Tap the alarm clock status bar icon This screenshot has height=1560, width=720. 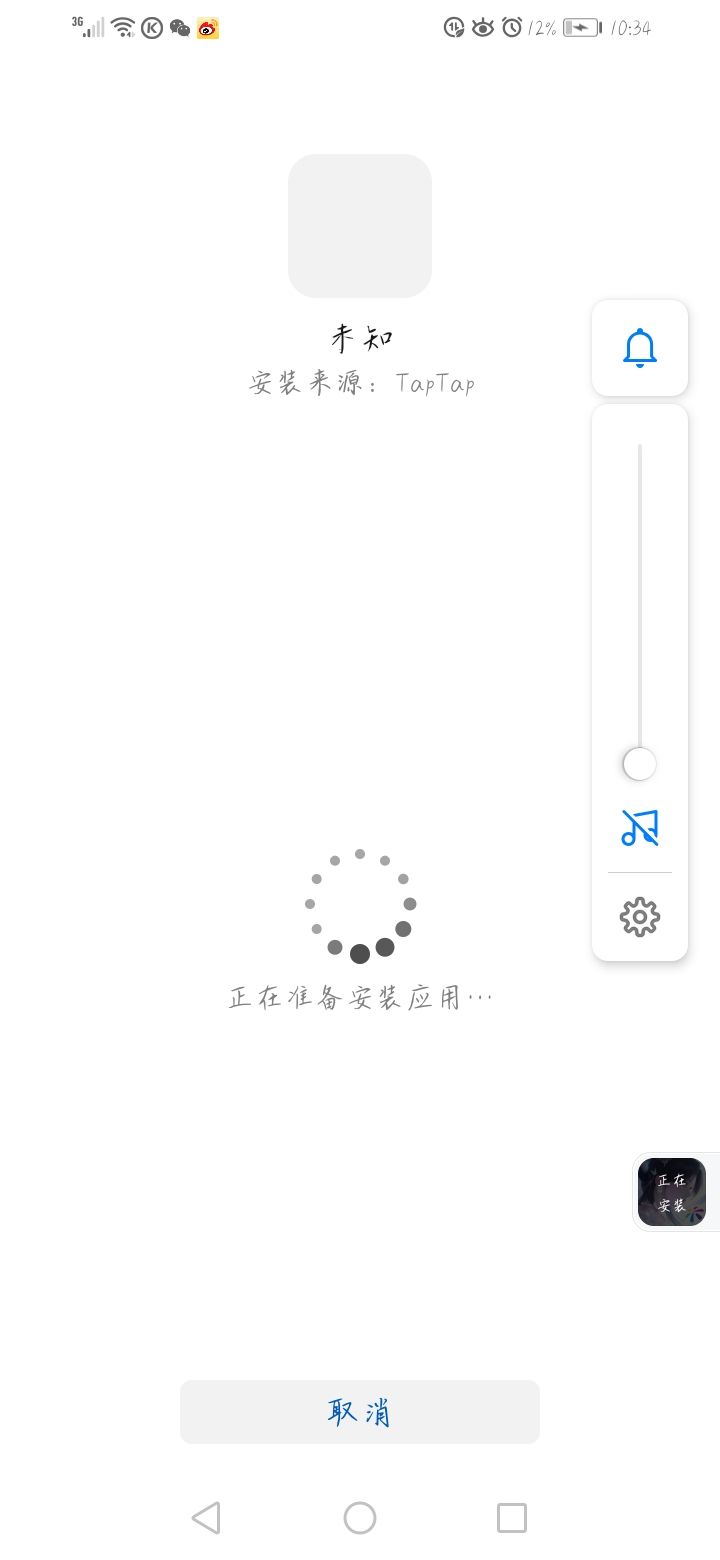[510, 28]
